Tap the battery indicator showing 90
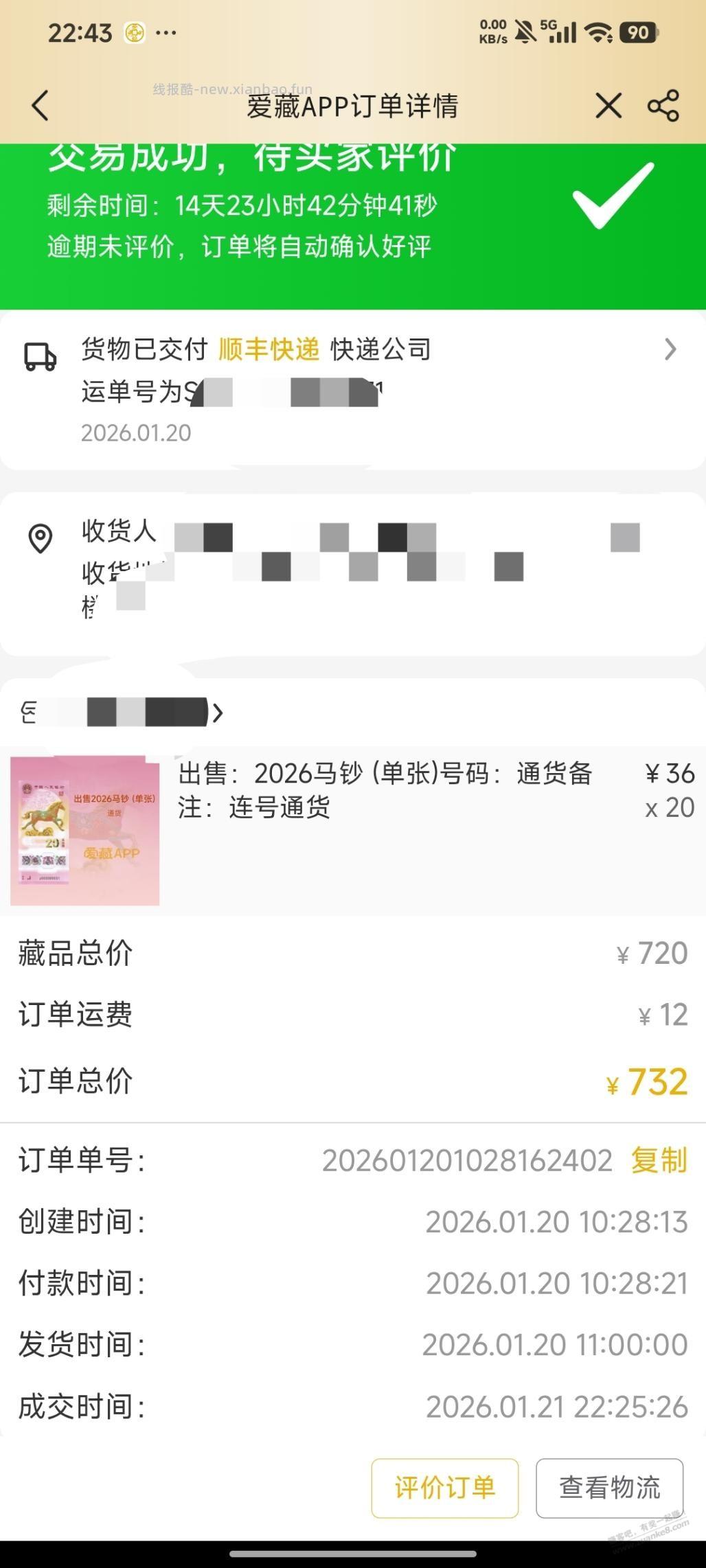Screen dimensions: 706x1568 click(x=638, y=32)
